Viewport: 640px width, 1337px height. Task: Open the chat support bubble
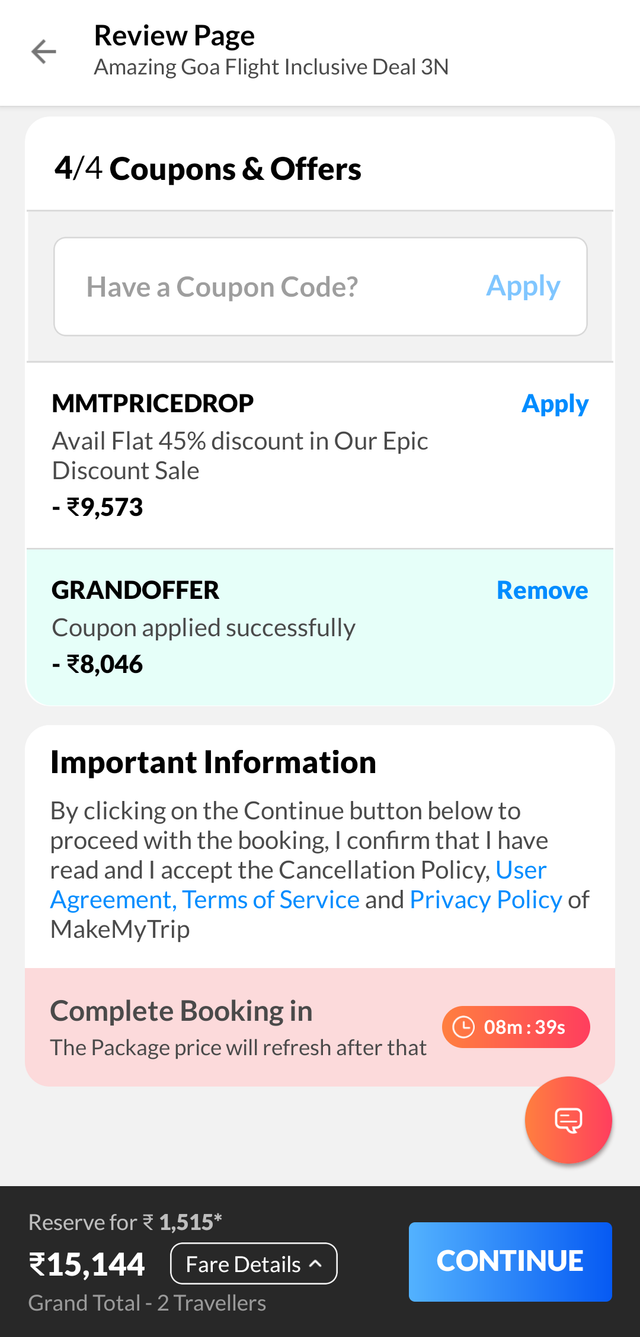click(x=568, y=1120)
